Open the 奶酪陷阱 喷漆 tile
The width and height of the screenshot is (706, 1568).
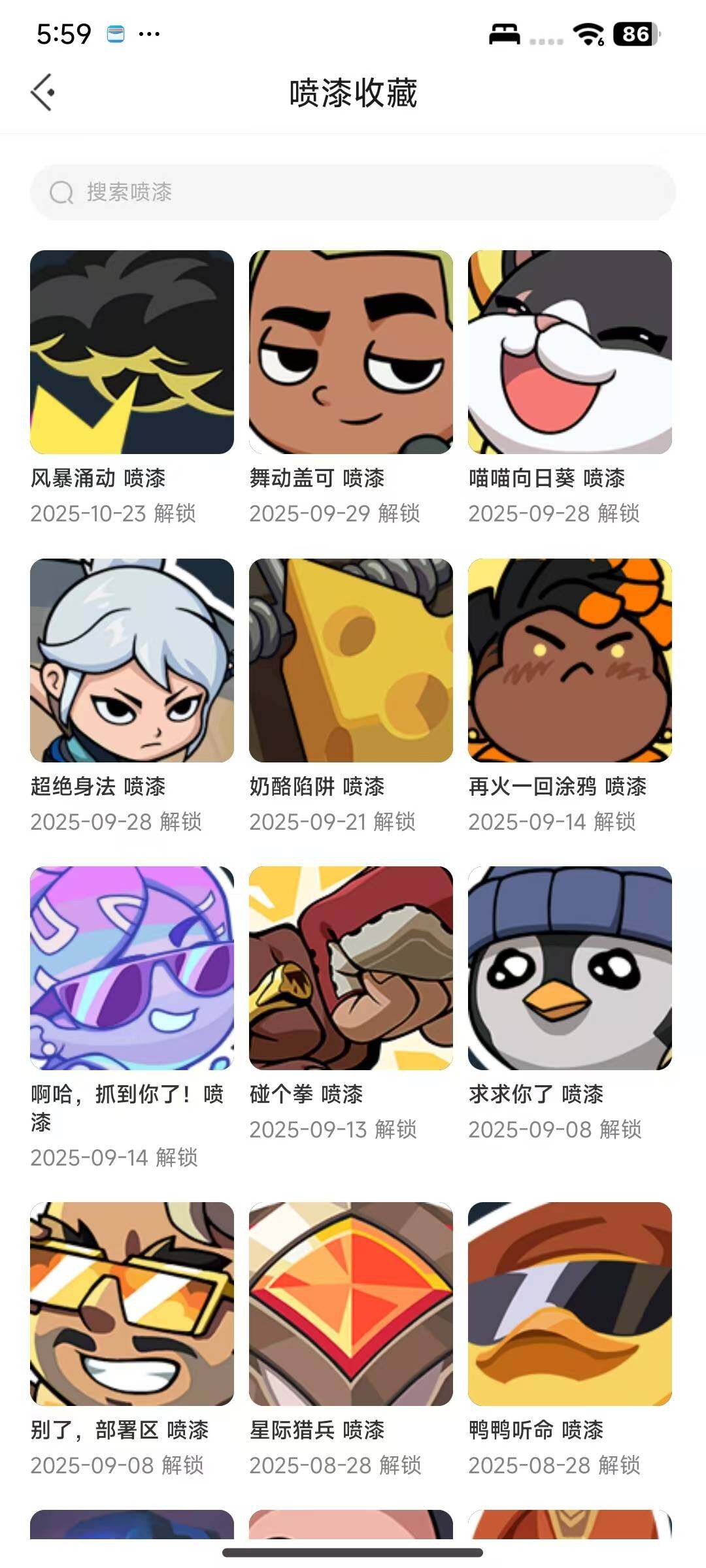tap(351, 661)
